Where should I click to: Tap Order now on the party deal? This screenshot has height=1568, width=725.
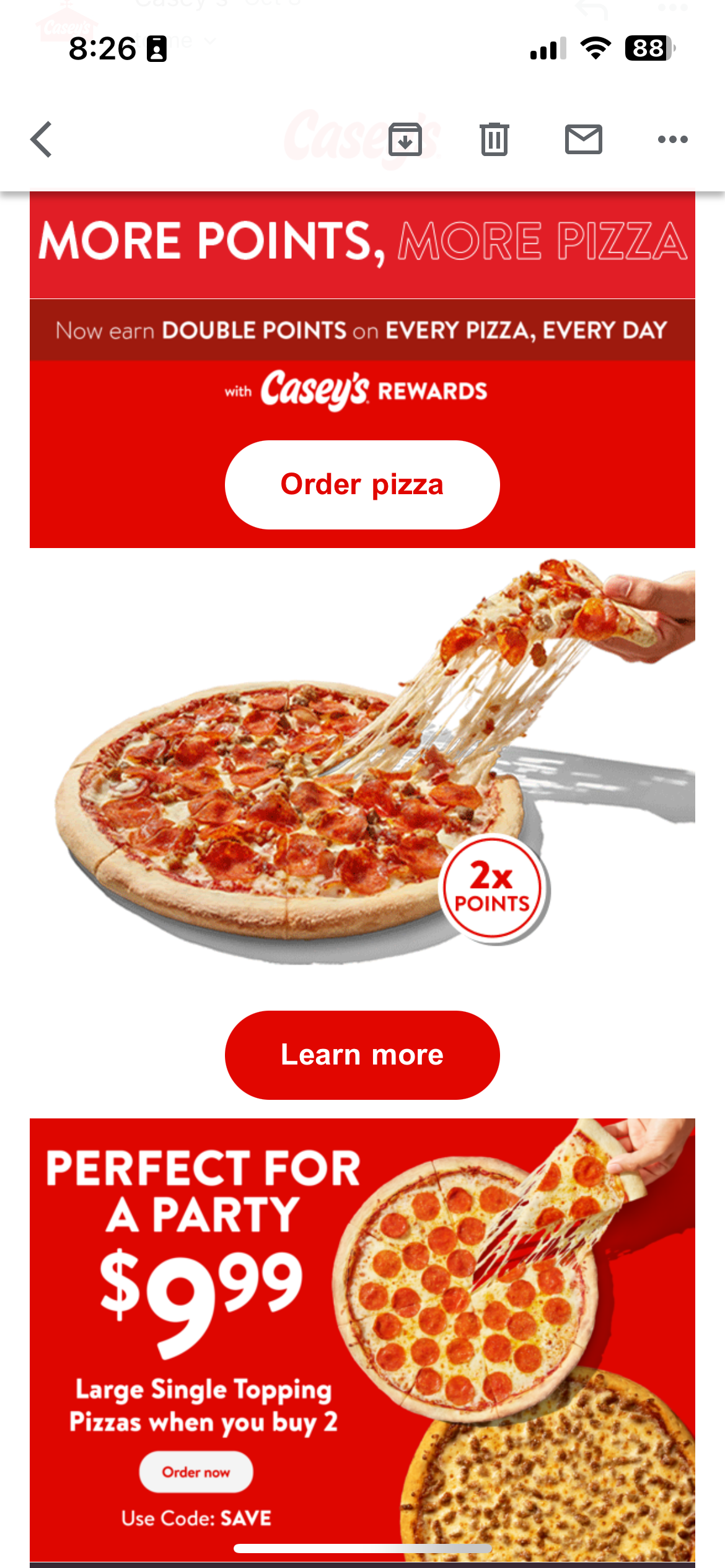[x=196, y=1472]
